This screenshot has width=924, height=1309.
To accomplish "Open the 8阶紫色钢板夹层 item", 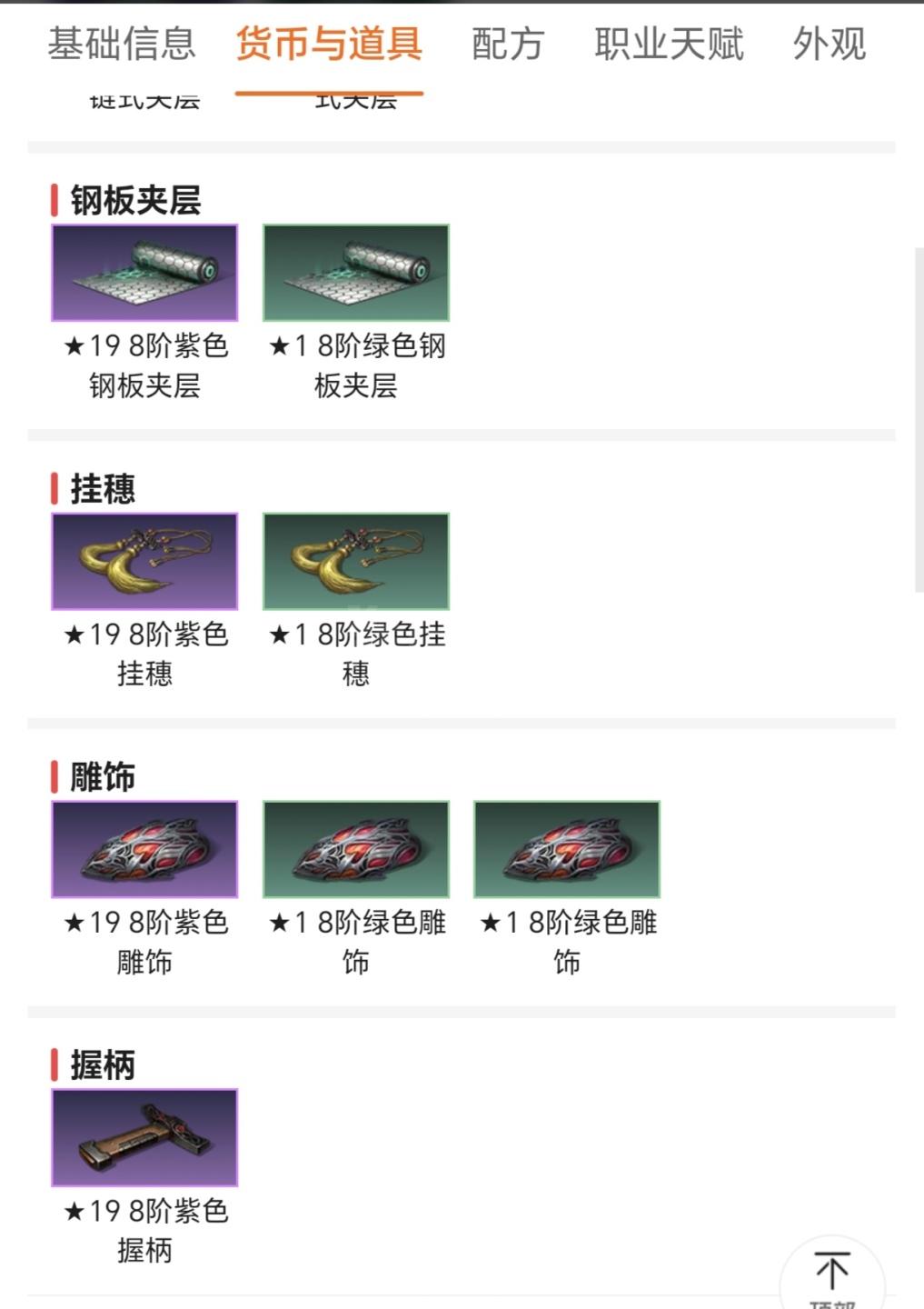I will (x=144, y=274).
